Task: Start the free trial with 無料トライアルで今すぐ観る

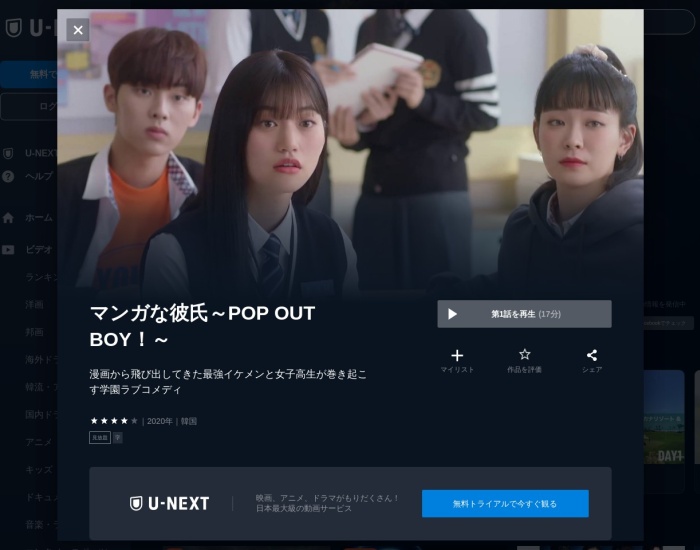Action: click(505, 503)
